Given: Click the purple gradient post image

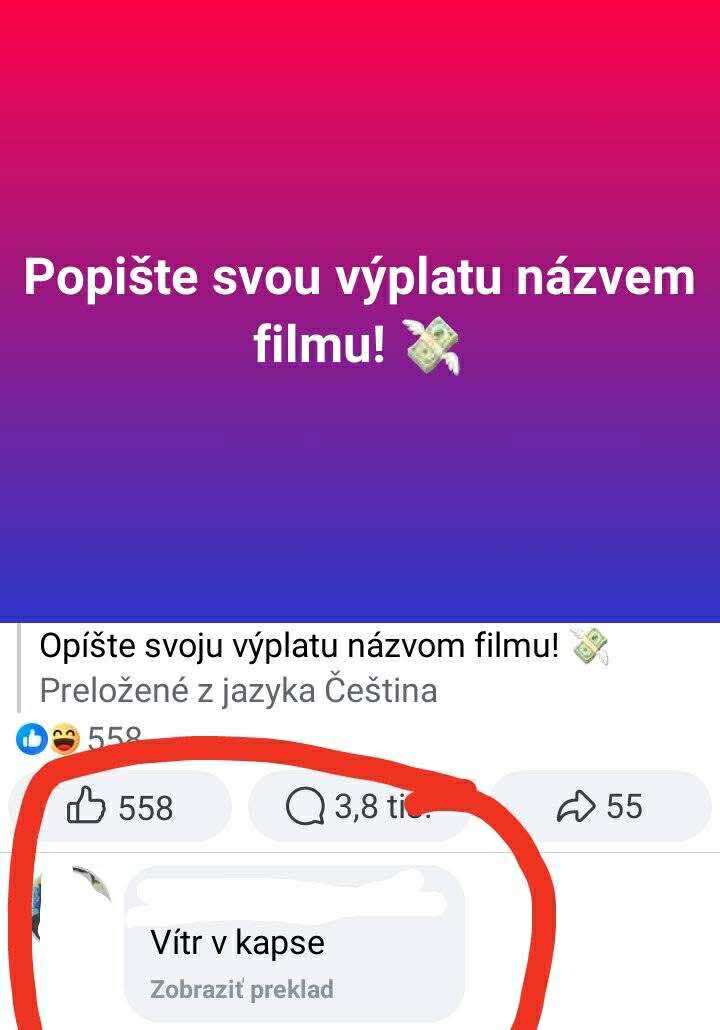Looking at the screenshot, I should (360, 300).
